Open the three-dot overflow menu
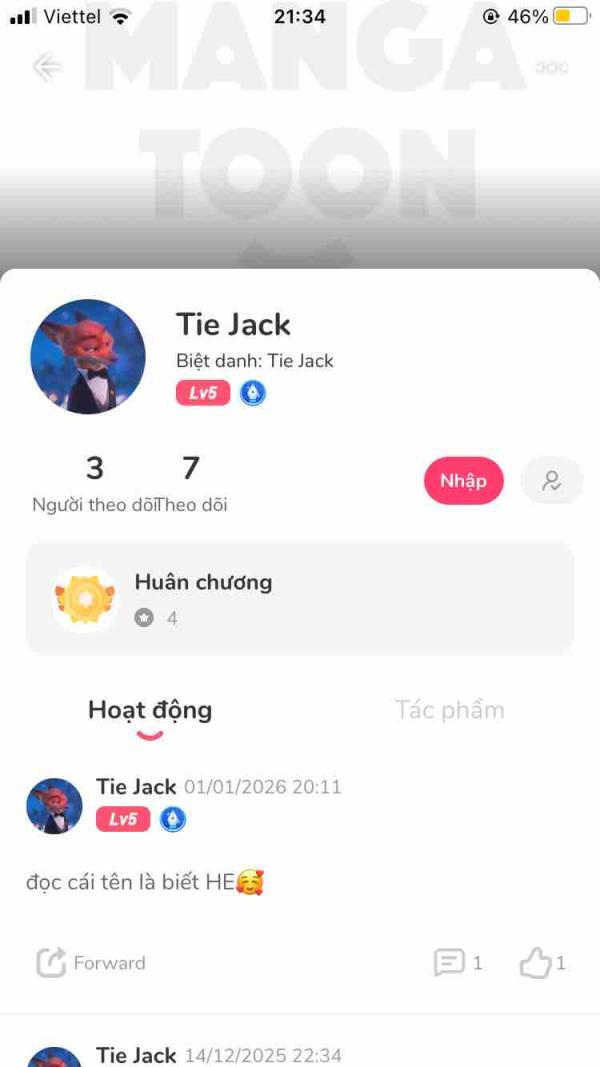The width and height of the screenshot is (600, 1067). (x=551, y=68)
